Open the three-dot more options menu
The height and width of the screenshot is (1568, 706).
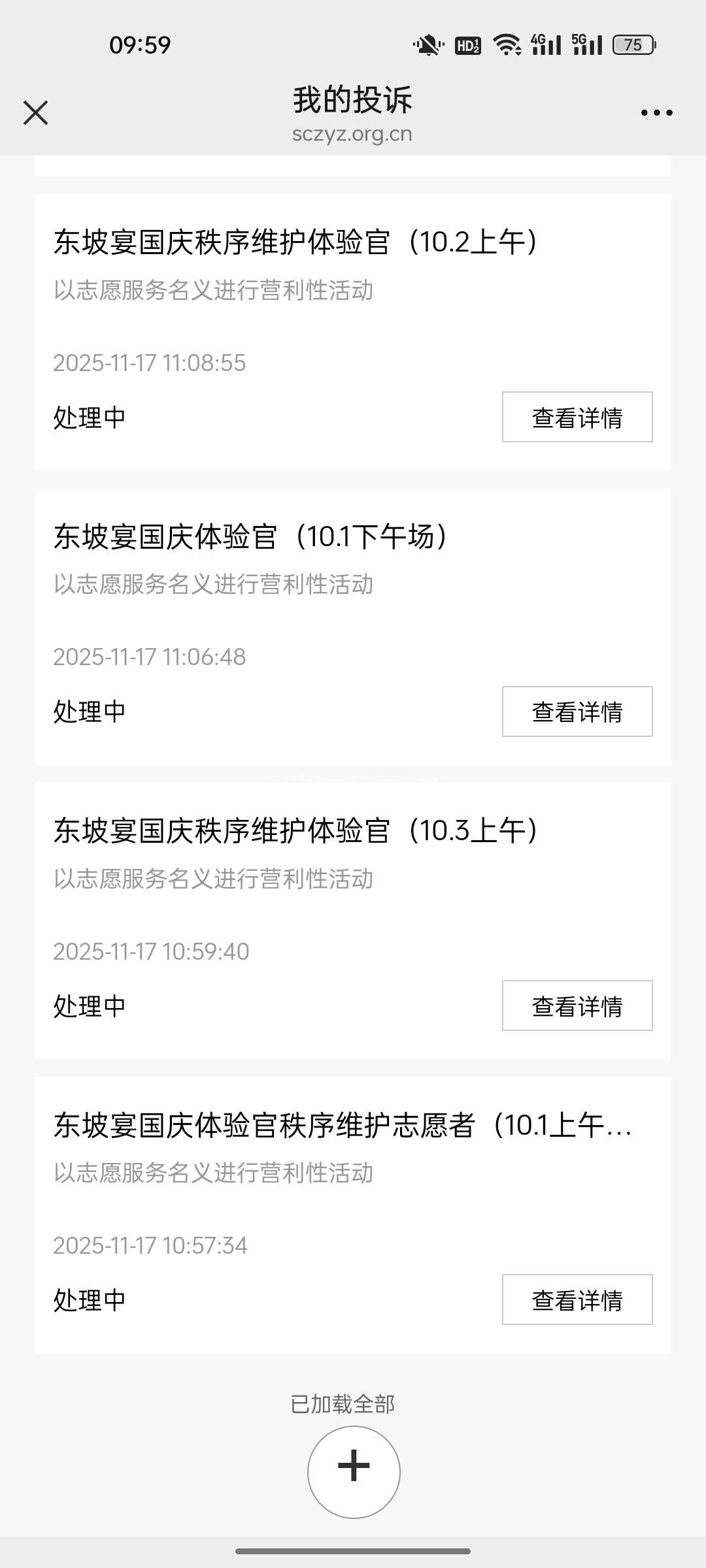(656, 112)
